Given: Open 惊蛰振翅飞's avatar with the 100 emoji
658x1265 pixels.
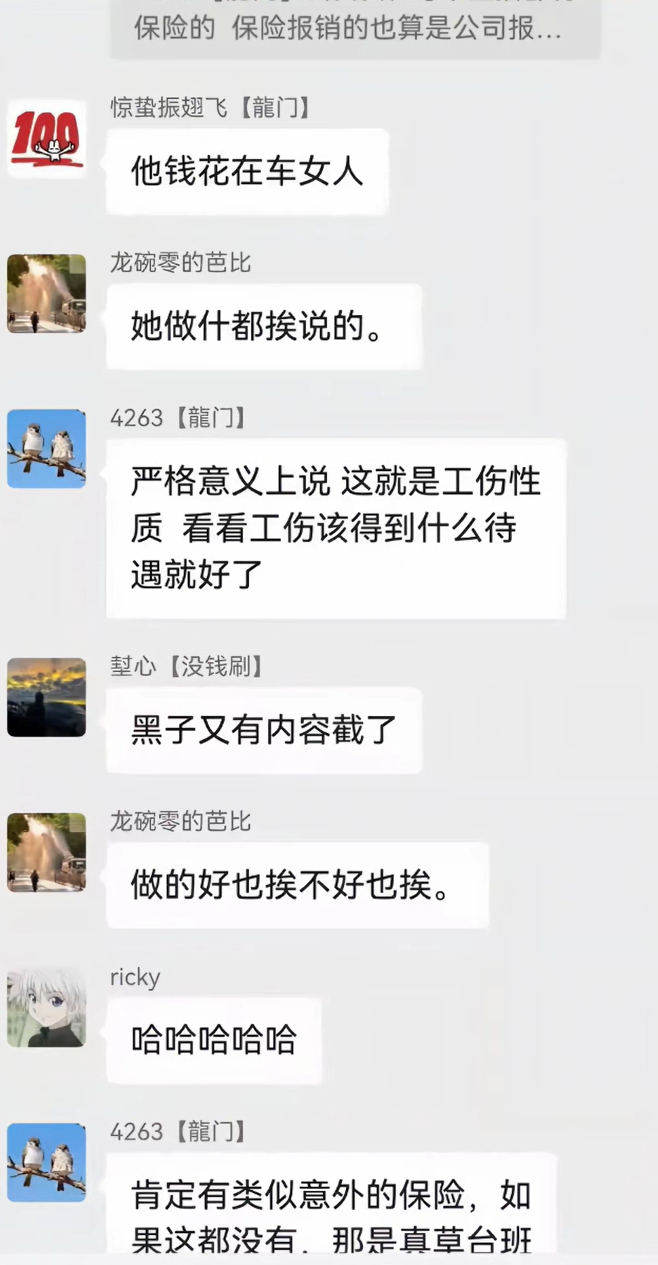Looking at the screenshot, I should [47, 138].
